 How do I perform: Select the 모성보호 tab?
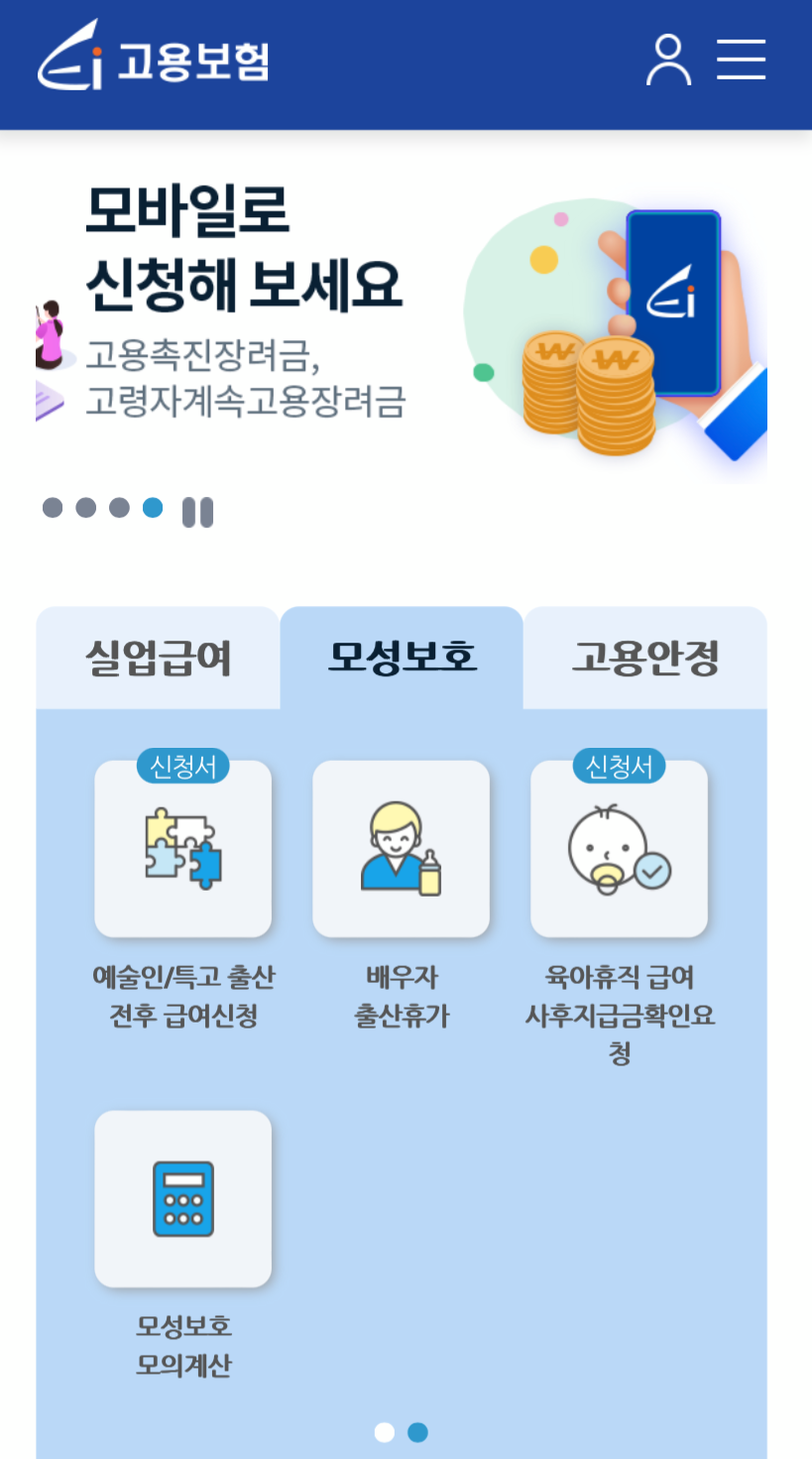click(x=401, y=657)
